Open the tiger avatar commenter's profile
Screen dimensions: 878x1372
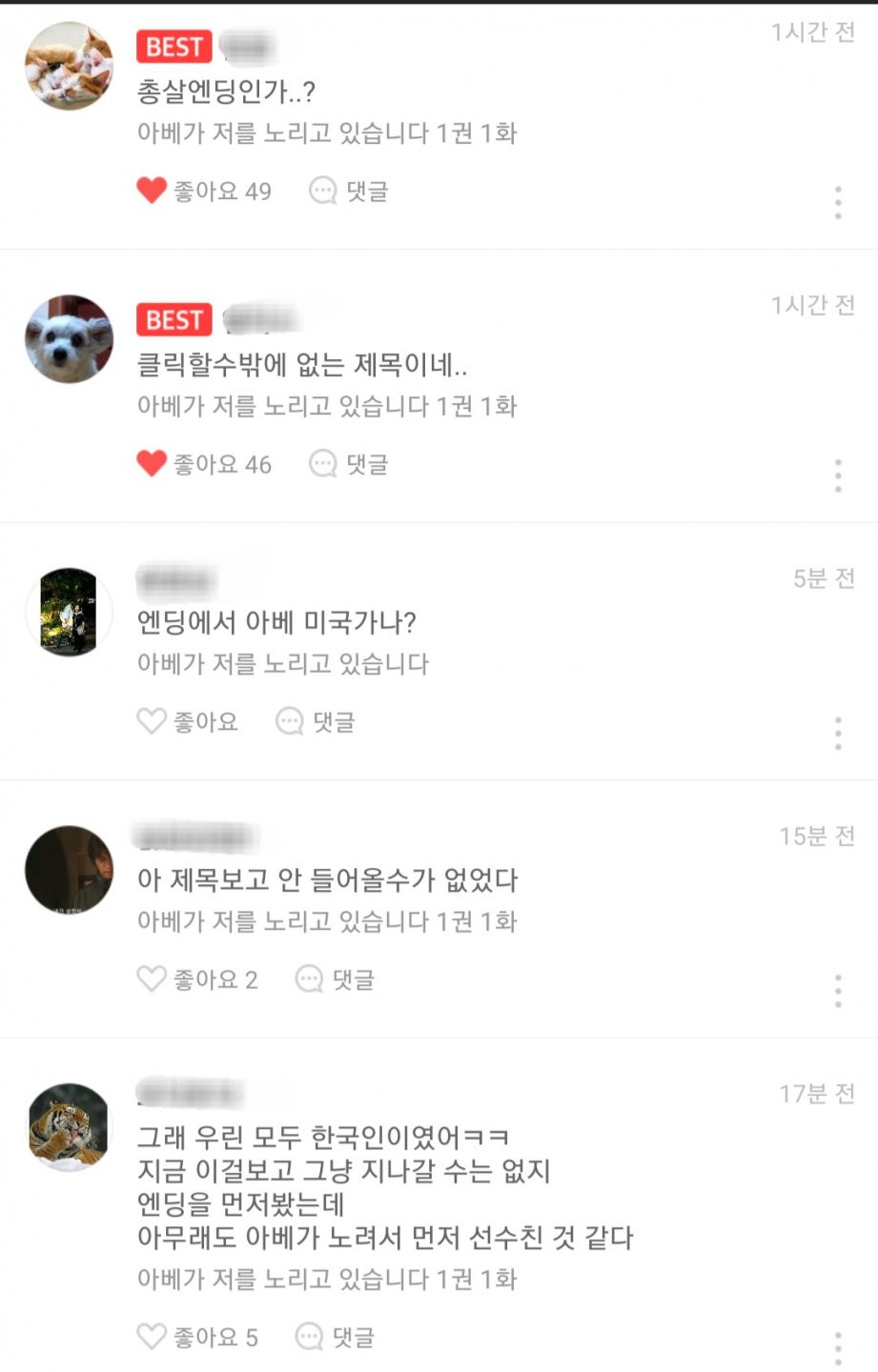click(x=69, y=1127)
